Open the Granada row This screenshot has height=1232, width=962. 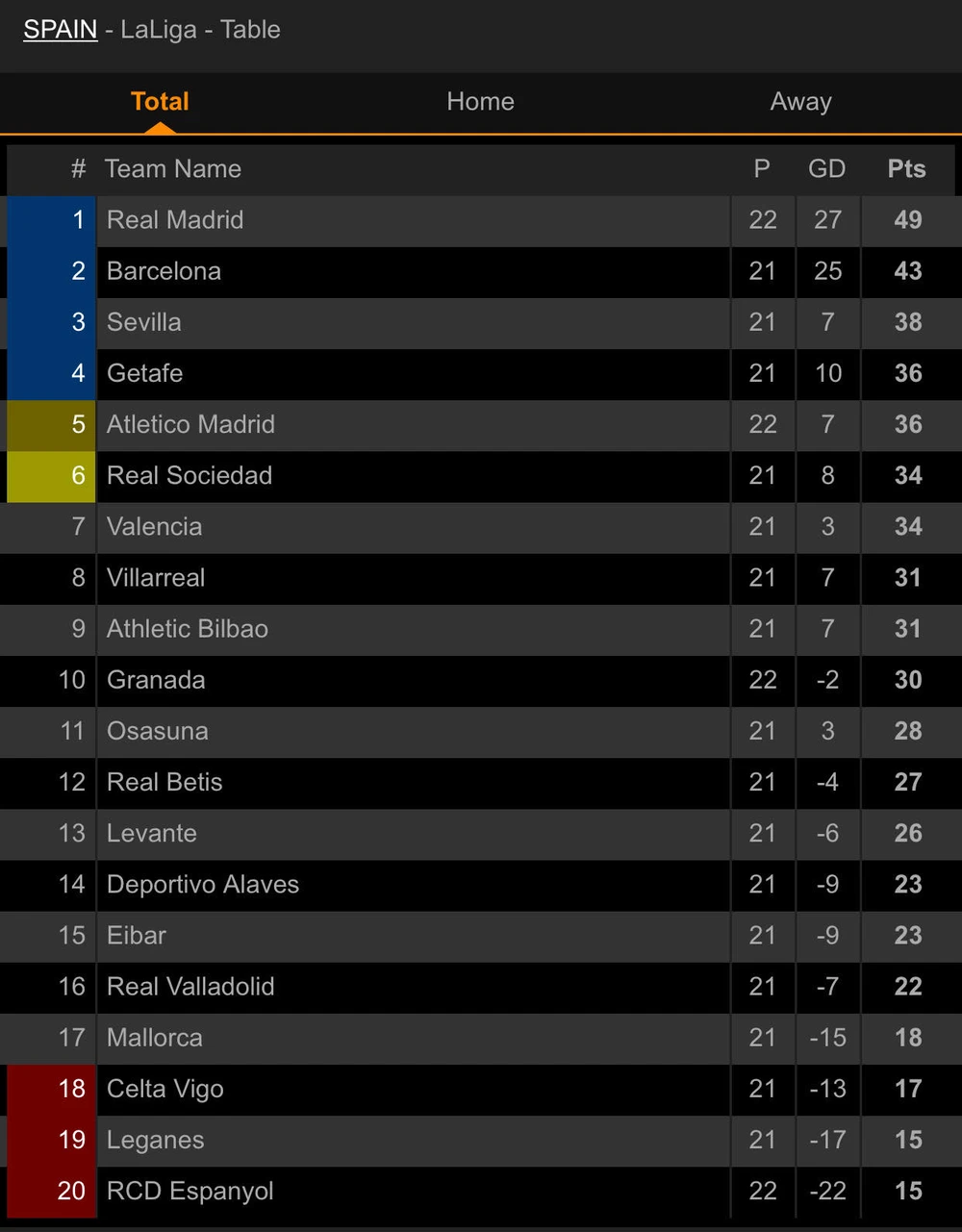(x=156, y=680)
